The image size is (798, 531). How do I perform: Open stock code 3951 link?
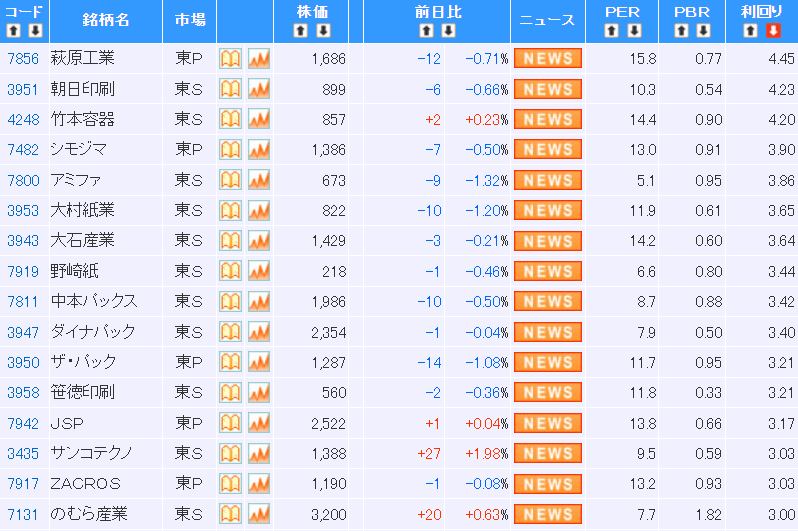[22, 89]
